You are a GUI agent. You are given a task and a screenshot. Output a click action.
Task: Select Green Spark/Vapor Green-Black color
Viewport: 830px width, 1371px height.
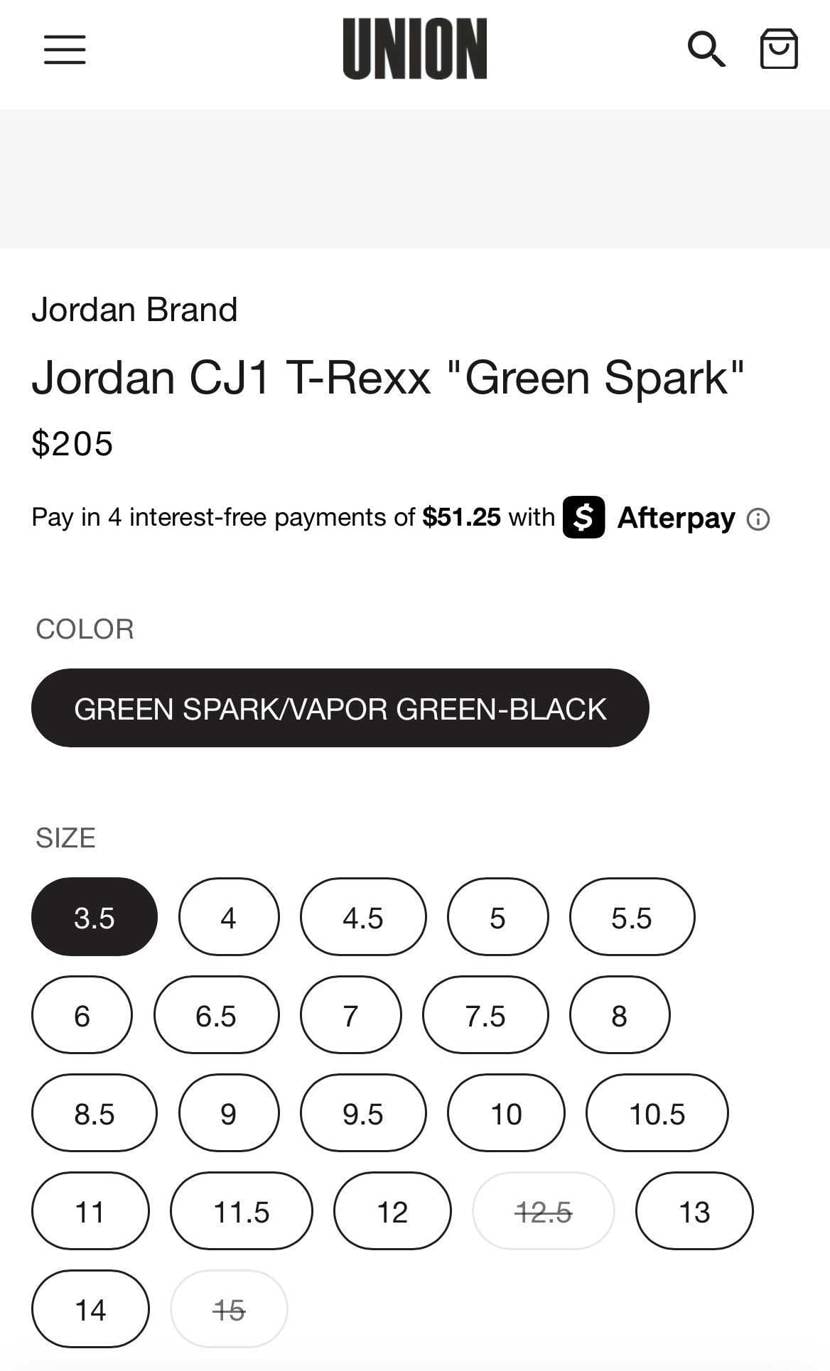click(340, 708)
